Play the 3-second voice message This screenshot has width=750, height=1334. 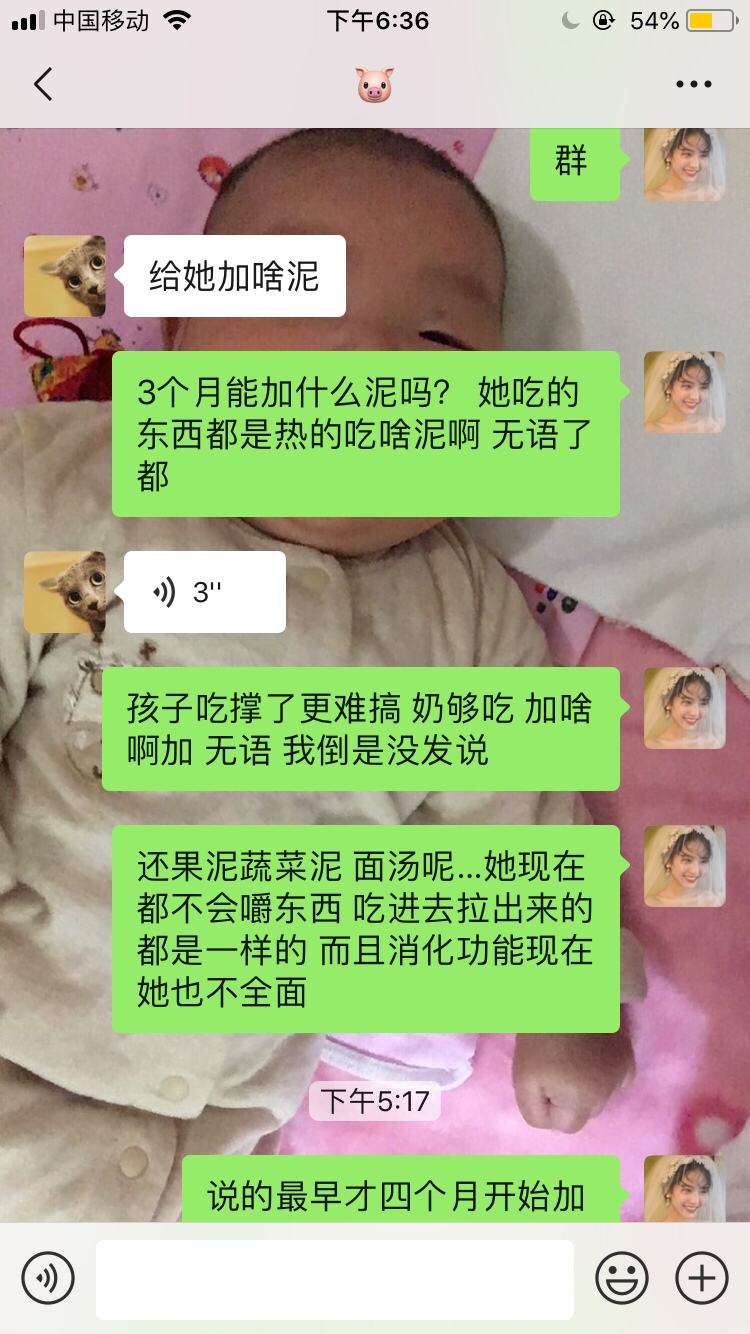(204, 592)
